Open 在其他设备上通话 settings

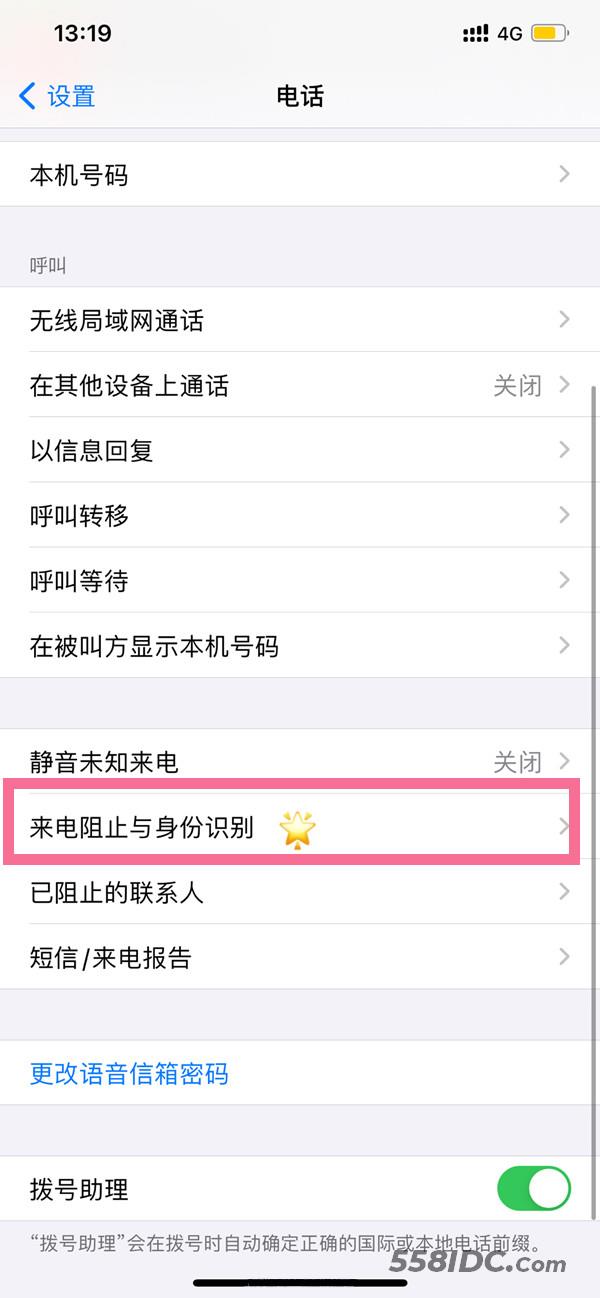point(300,385)
